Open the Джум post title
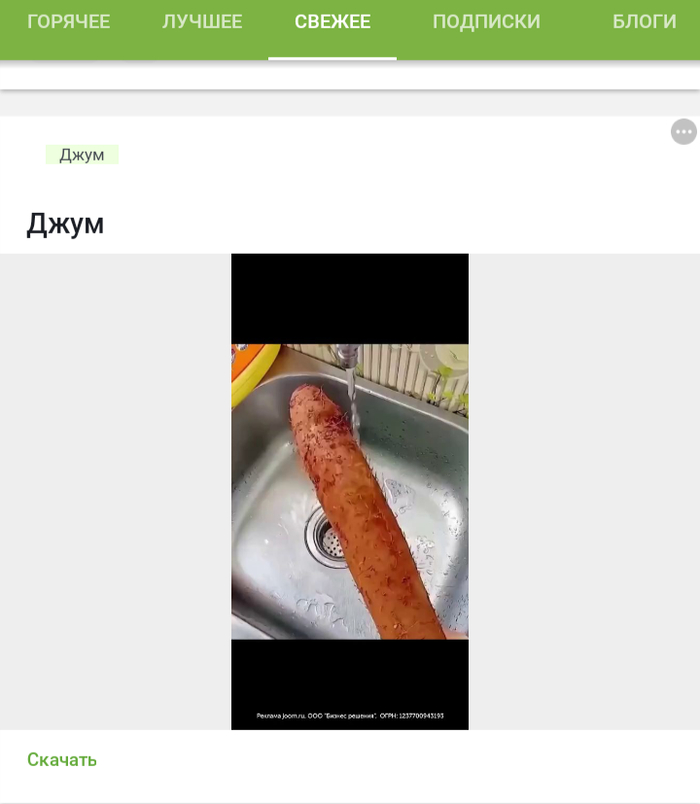Image resolution: width=700 pixels, height=804 pixels. 65,224
